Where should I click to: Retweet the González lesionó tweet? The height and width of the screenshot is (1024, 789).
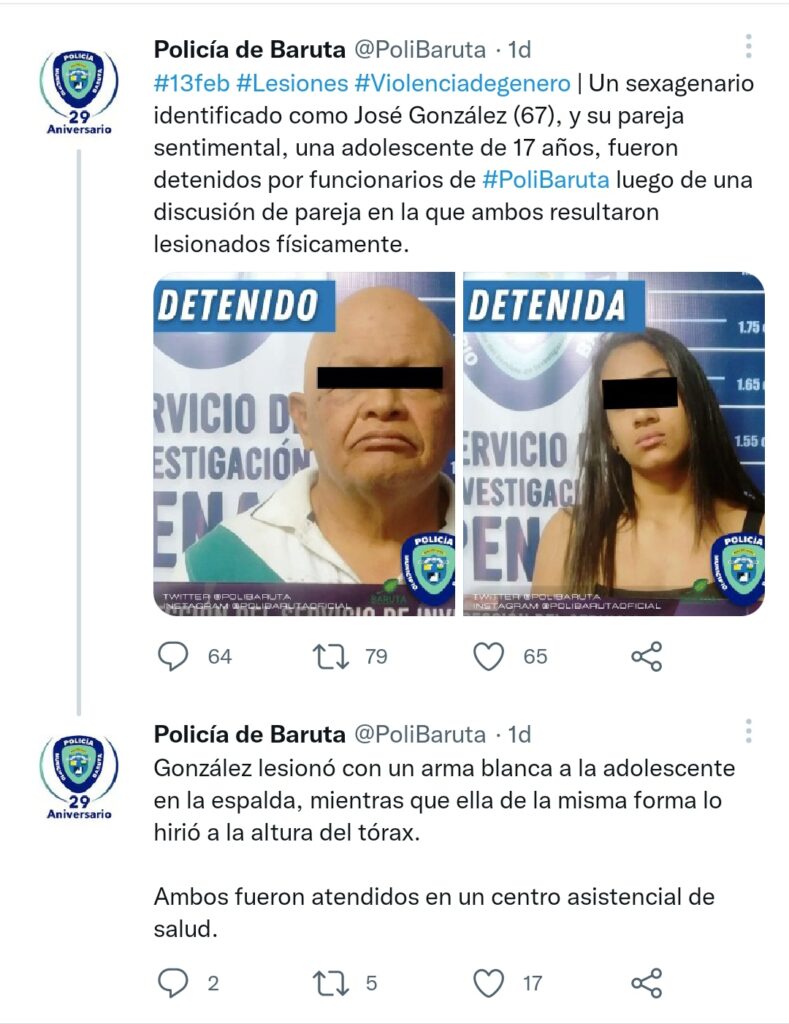[330, 983]
